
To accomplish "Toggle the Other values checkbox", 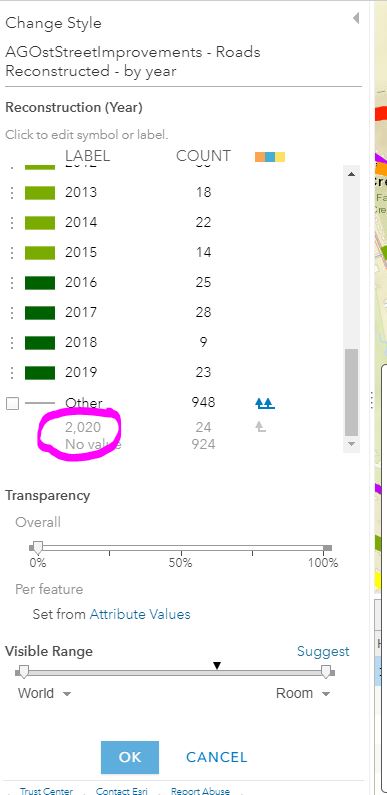I will pyautogui.click(x=12, y=404).
